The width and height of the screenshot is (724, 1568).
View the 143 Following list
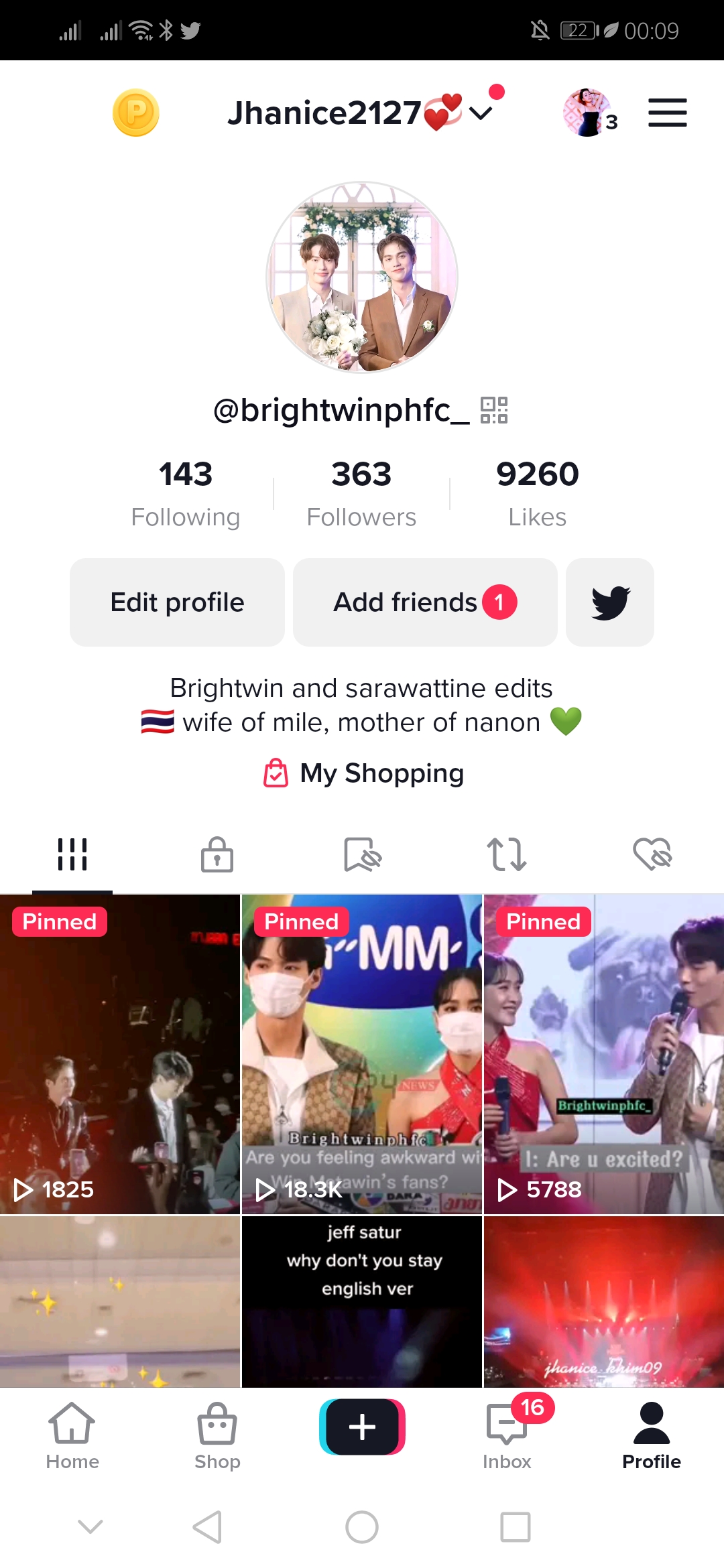186,493
